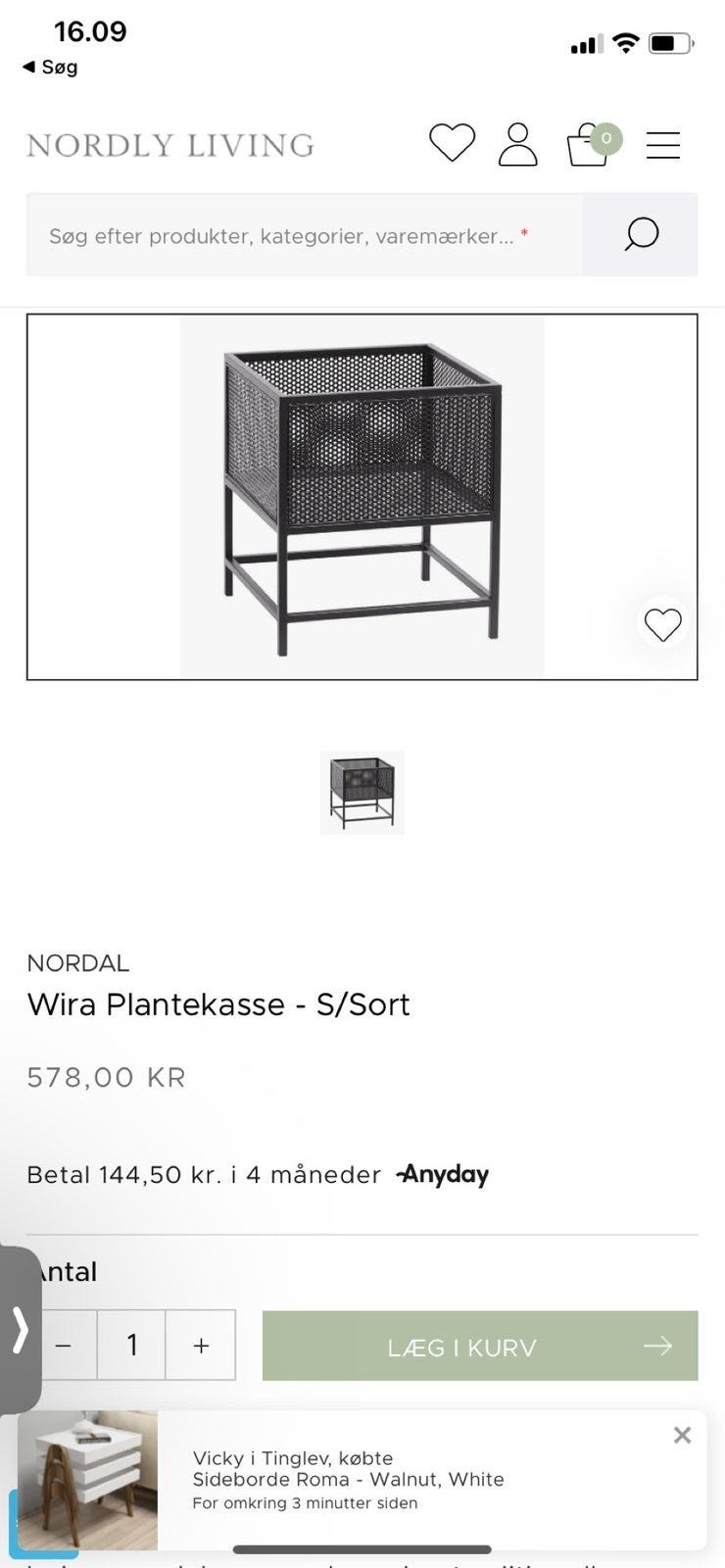725x1568 pixels.
Task: Open the Sideborde Roma purchase notification
Action: tap(348, 1480)
